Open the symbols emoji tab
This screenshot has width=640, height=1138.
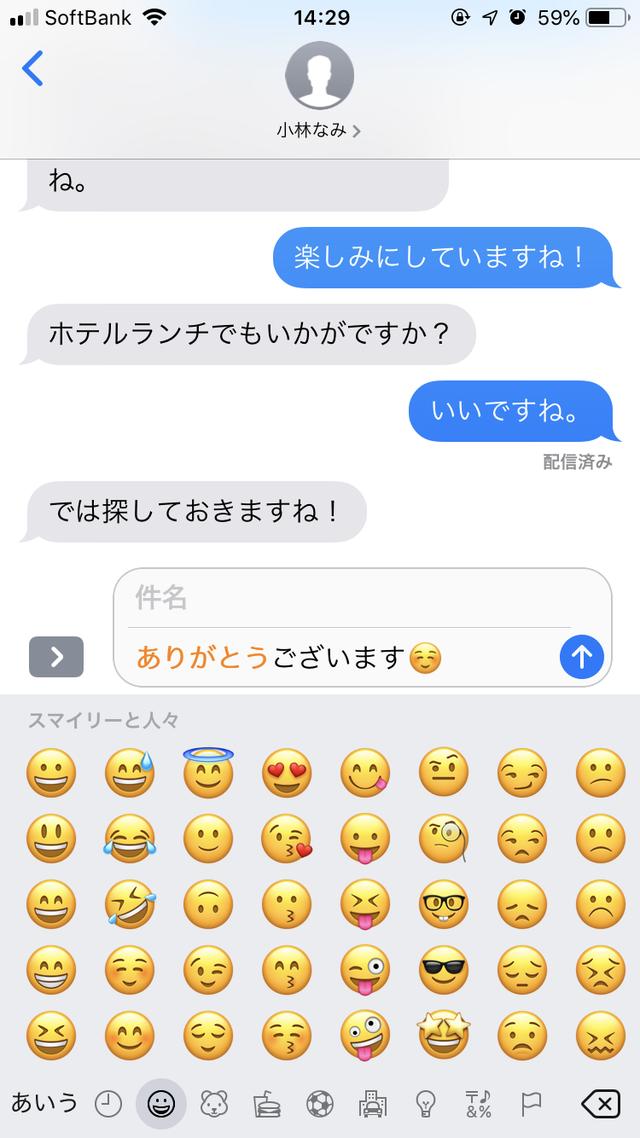pos(478,1105)
